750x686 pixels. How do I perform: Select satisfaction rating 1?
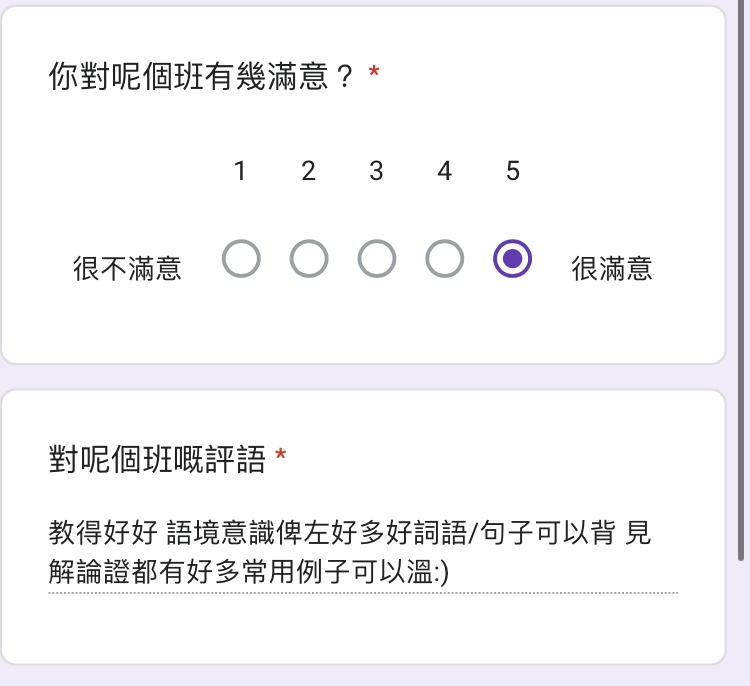(241, 259)
